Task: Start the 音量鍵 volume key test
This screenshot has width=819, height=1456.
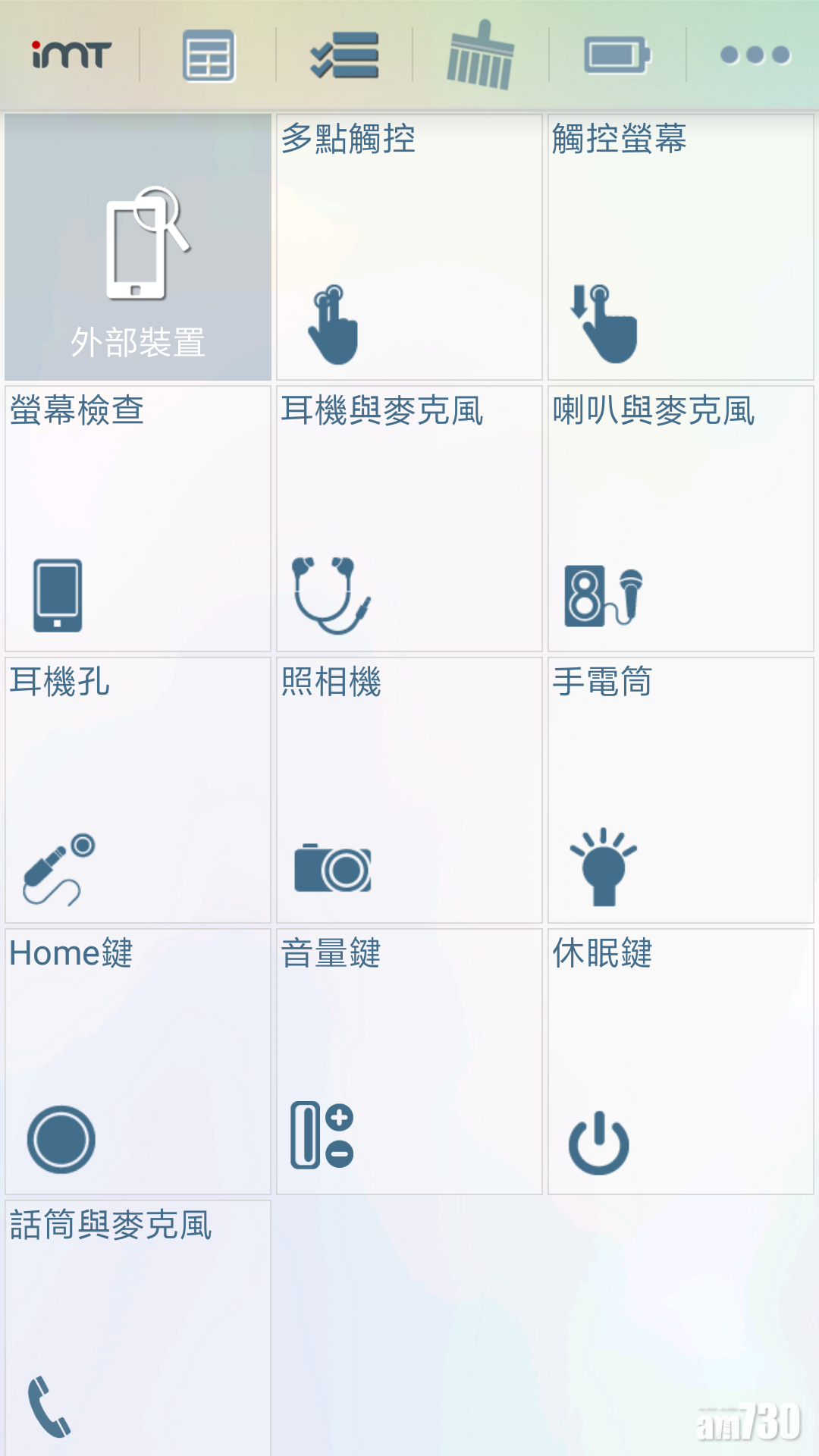Action: point(409,1062)
